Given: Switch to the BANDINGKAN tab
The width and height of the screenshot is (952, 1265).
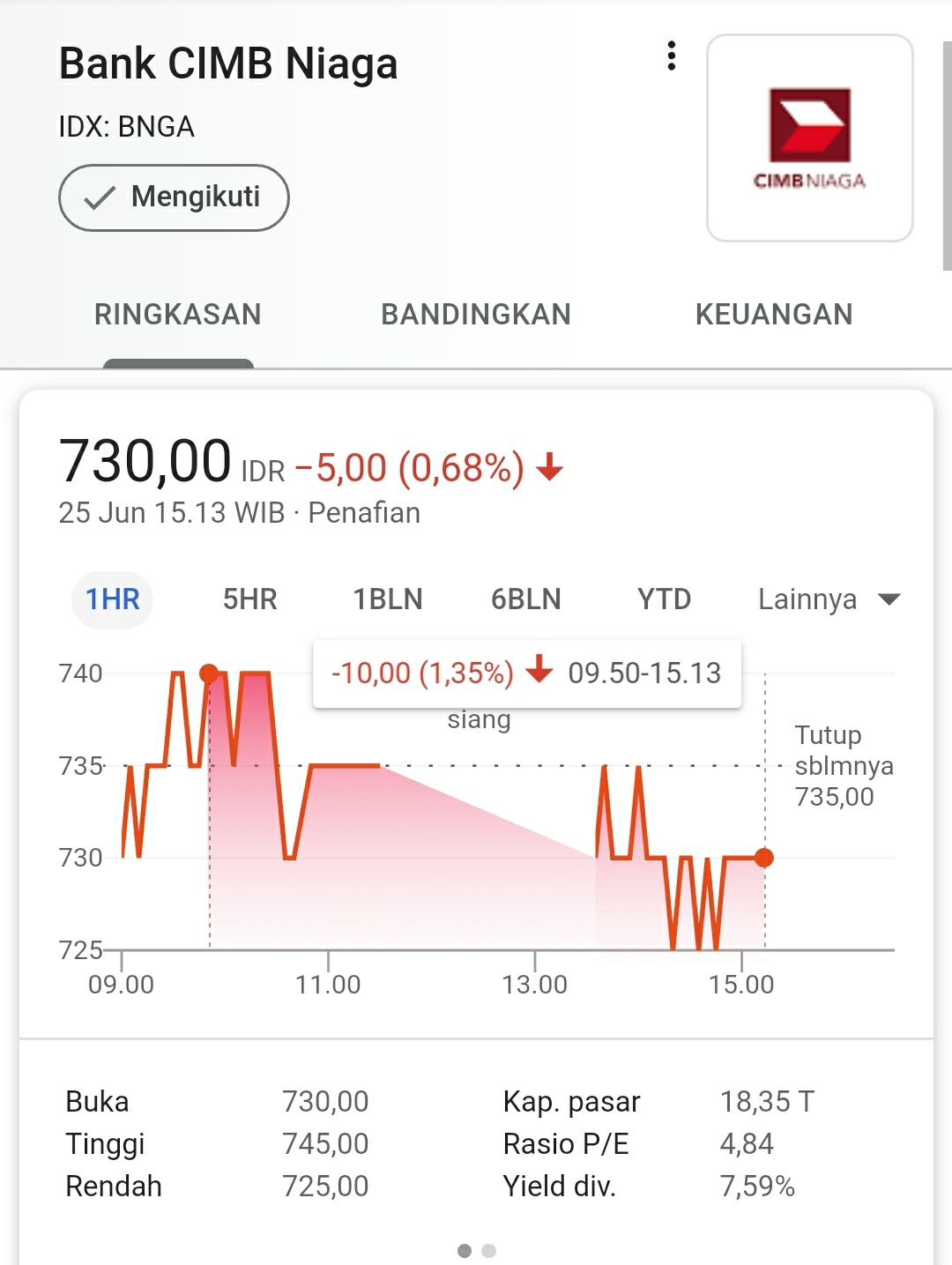Looking at the screenshot, I should pos(476,315).
